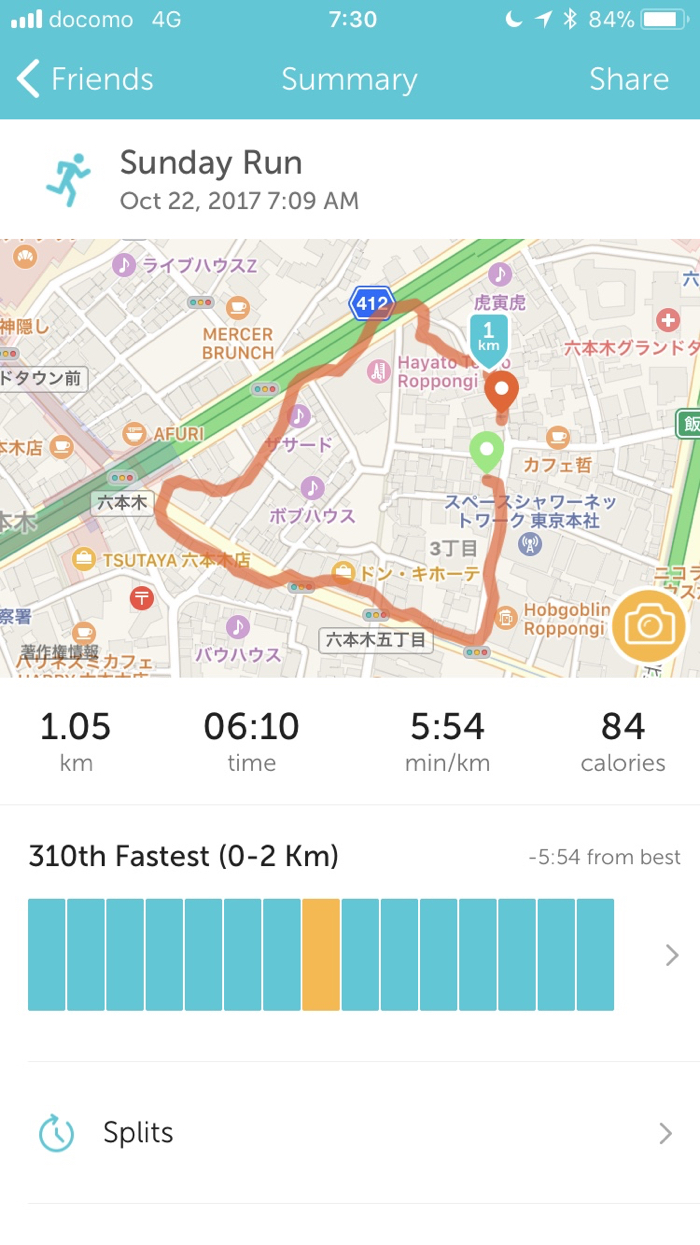
Task: Open the Splits details
Action: tap(350, 1133)
